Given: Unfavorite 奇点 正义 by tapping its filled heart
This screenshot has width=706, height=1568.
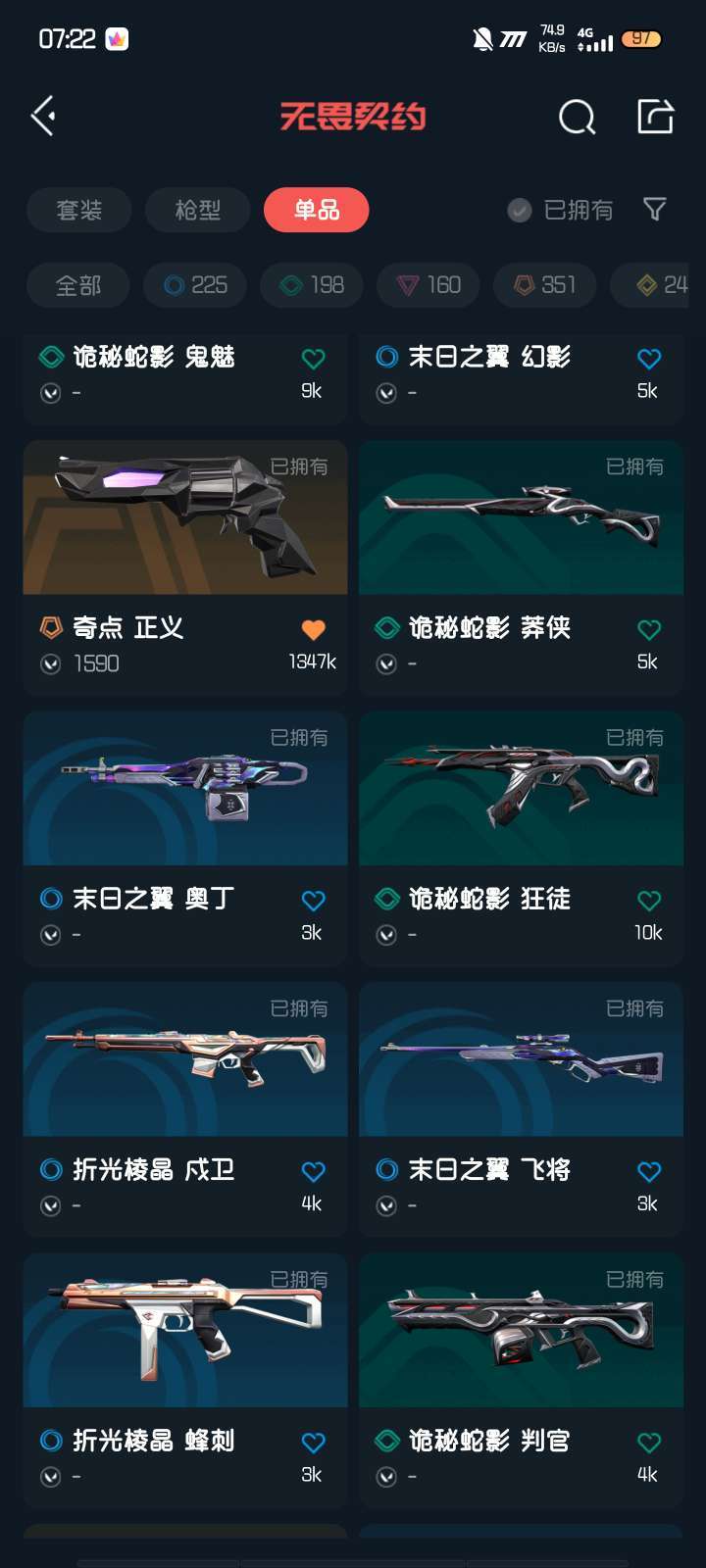Looking at the screenshot, I should tap(311, 630).
